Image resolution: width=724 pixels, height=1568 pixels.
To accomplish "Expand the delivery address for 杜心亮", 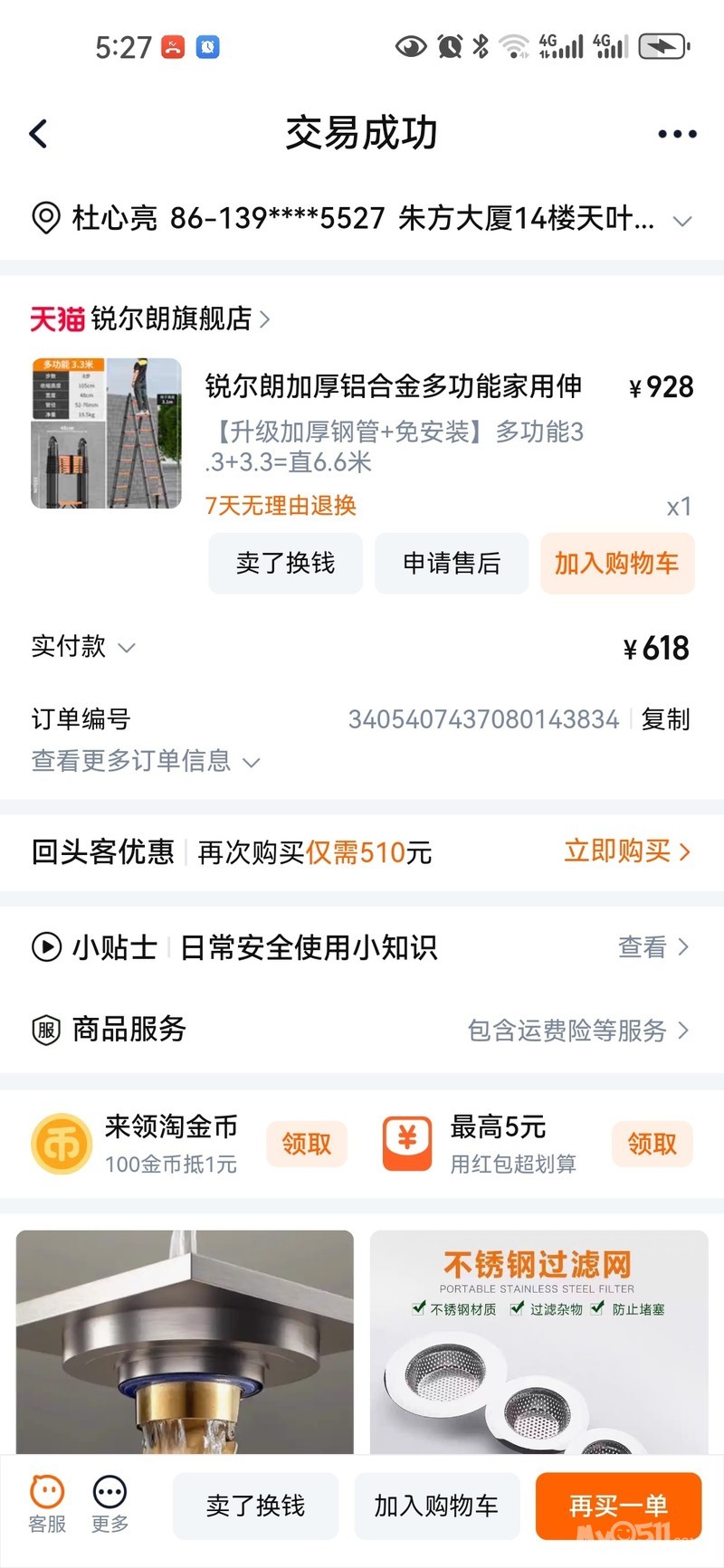I will [682, 220].
